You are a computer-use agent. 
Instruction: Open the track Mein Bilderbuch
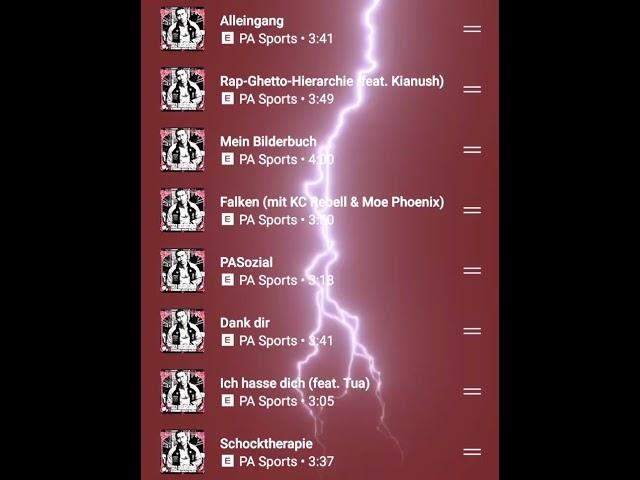(x=268, y=142)
